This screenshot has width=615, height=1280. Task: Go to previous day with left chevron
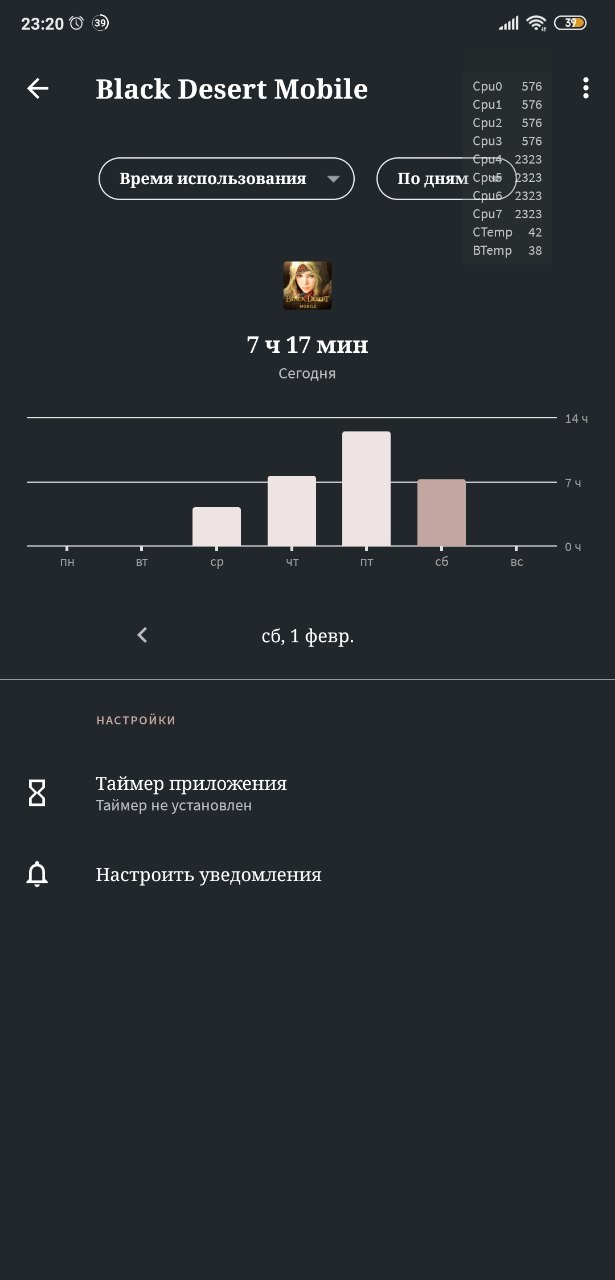[142, 635]
